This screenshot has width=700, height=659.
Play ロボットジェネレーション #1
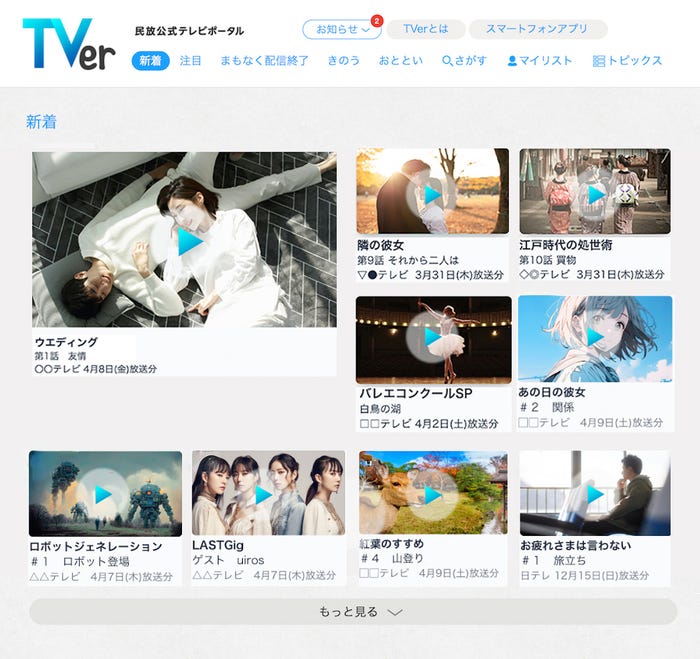pyautogui.click(x=105, y=494)
